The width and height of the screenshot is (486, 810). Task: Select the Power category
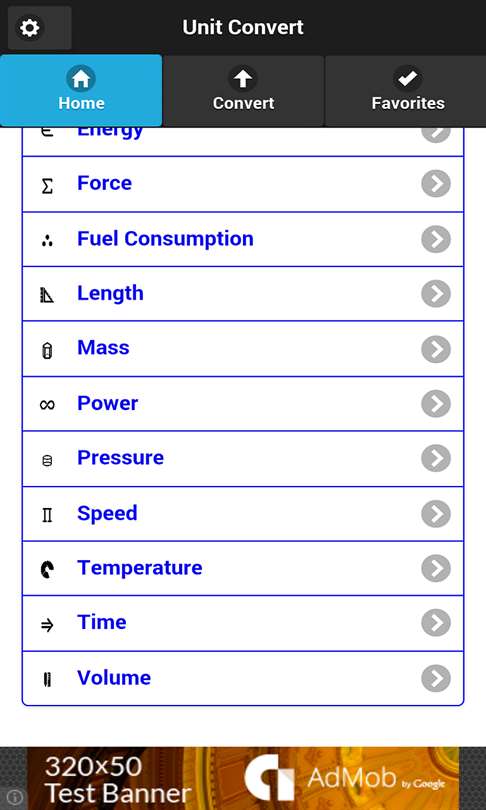(243, 404)
